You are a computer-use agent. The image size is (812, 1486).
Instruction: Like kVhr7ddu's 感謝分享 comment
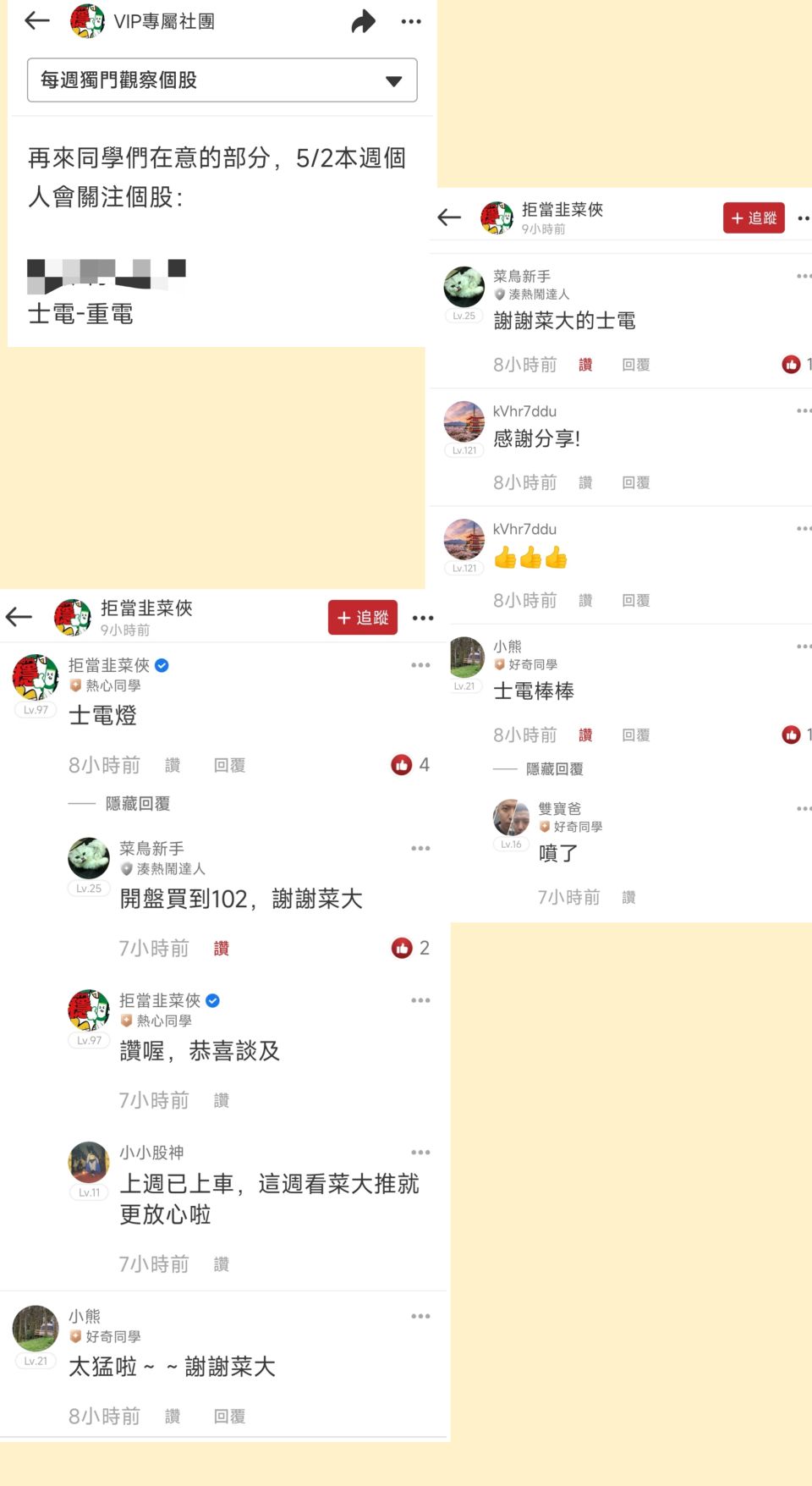point(584,482)
